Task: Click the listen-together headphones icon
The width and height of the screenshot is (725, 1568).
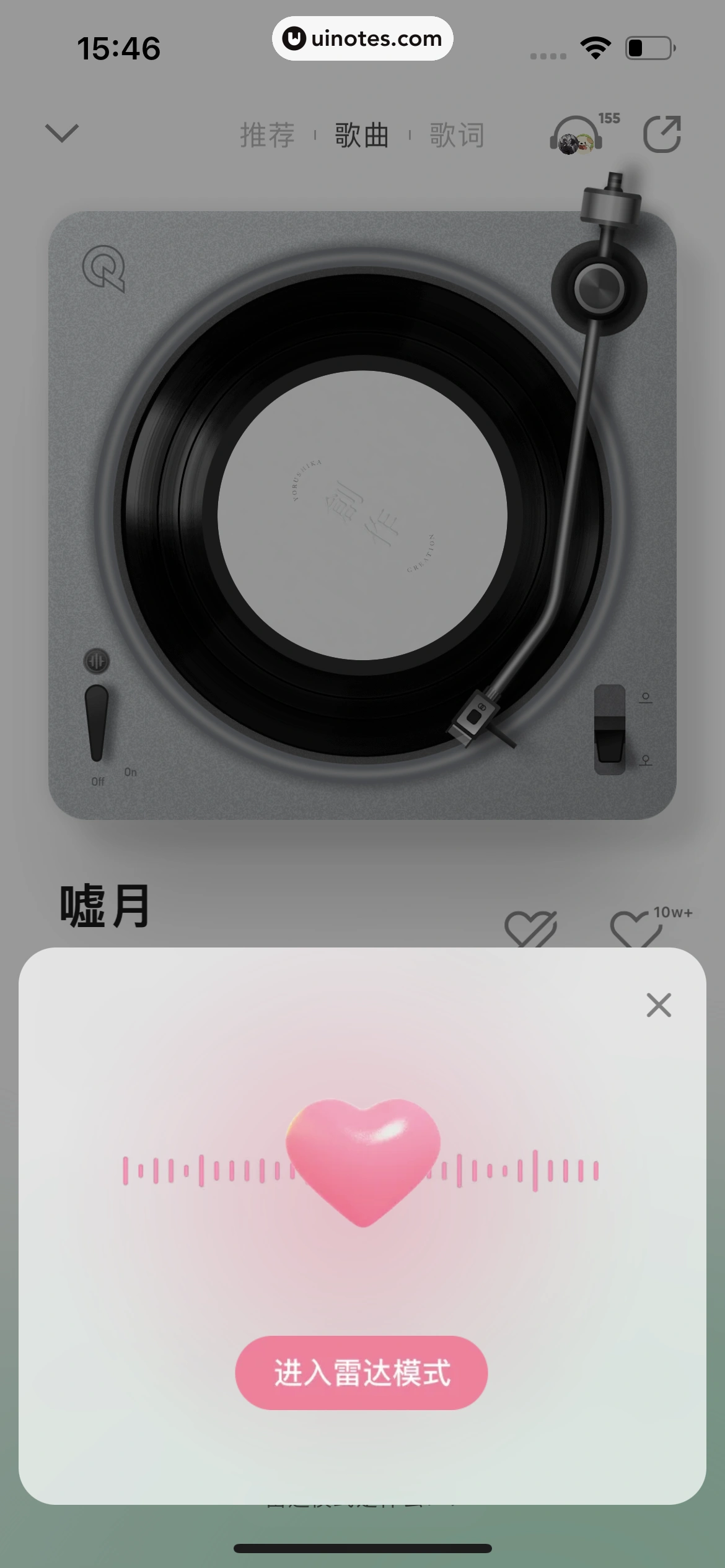Action: tap(575, 136)
